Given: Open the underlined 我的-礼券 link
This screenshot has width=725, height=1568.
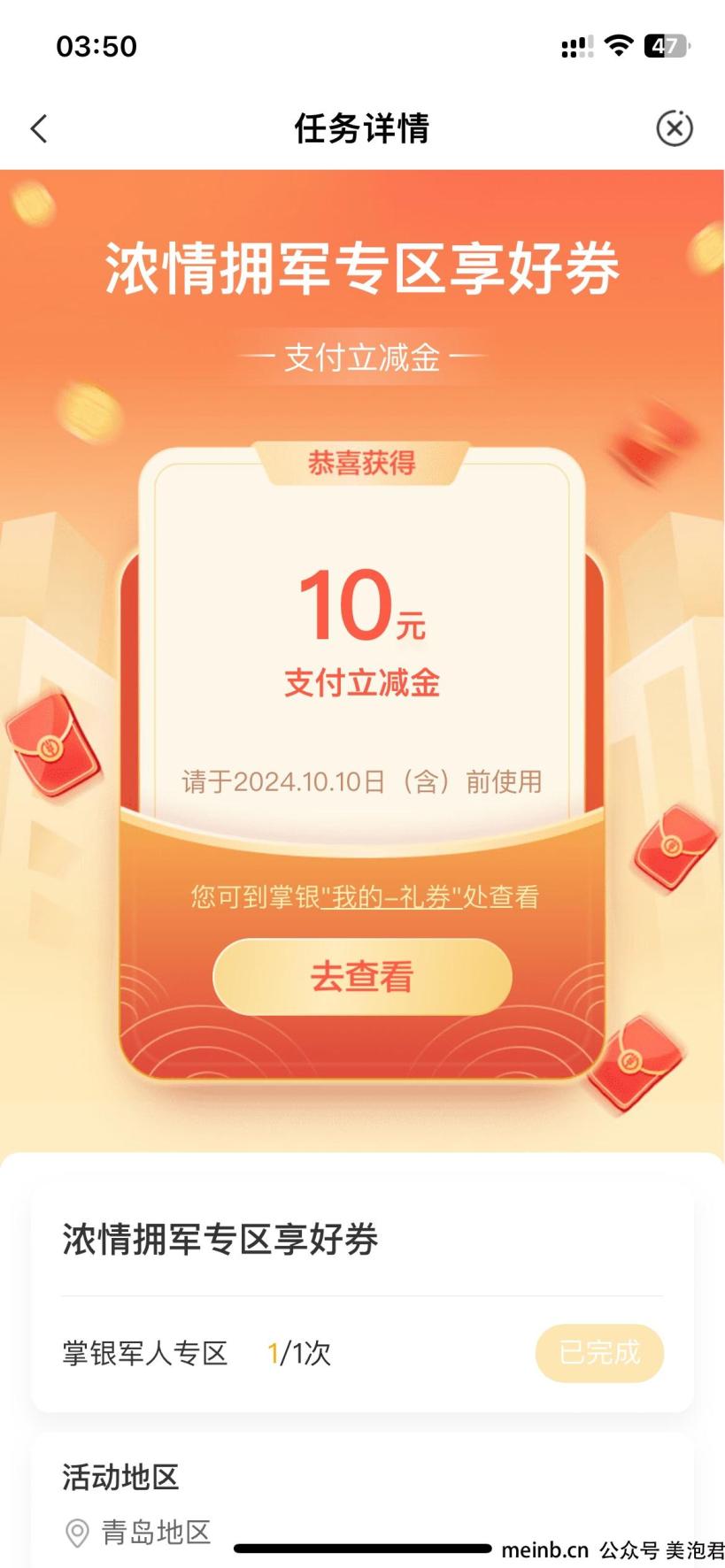Looking at the screenshot, I should [391, 896].
